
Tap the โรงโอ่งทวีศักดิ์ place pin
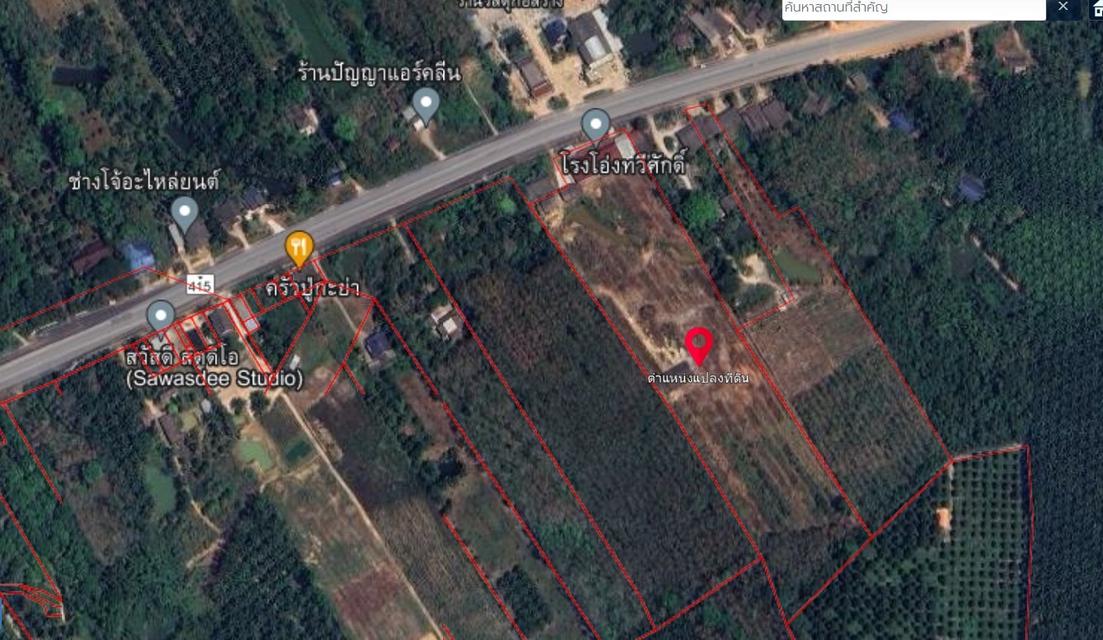pyautogui.click(x=596, y=125)
